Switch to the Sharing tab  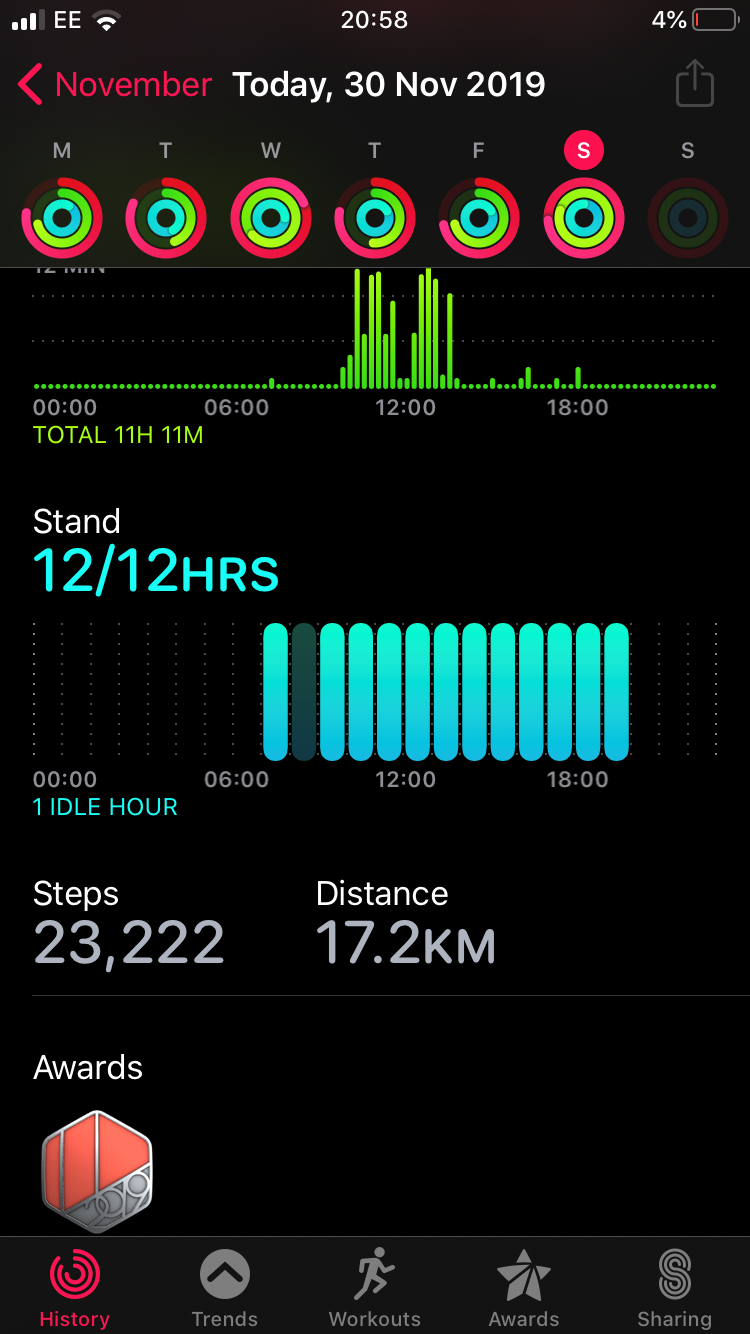(x=675, y=1288)
